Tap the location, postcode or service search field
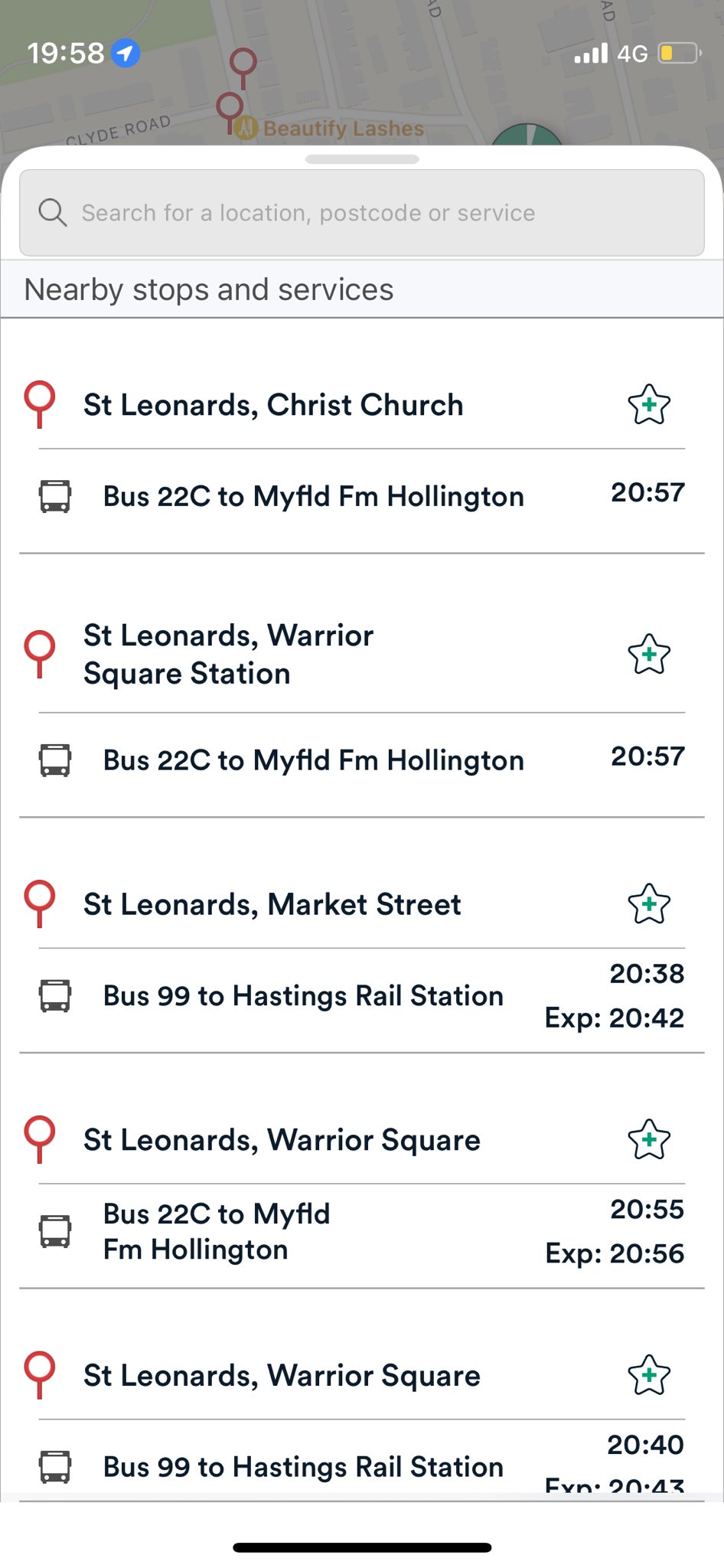Screen dimensions: 724x1568 [361, 213]
